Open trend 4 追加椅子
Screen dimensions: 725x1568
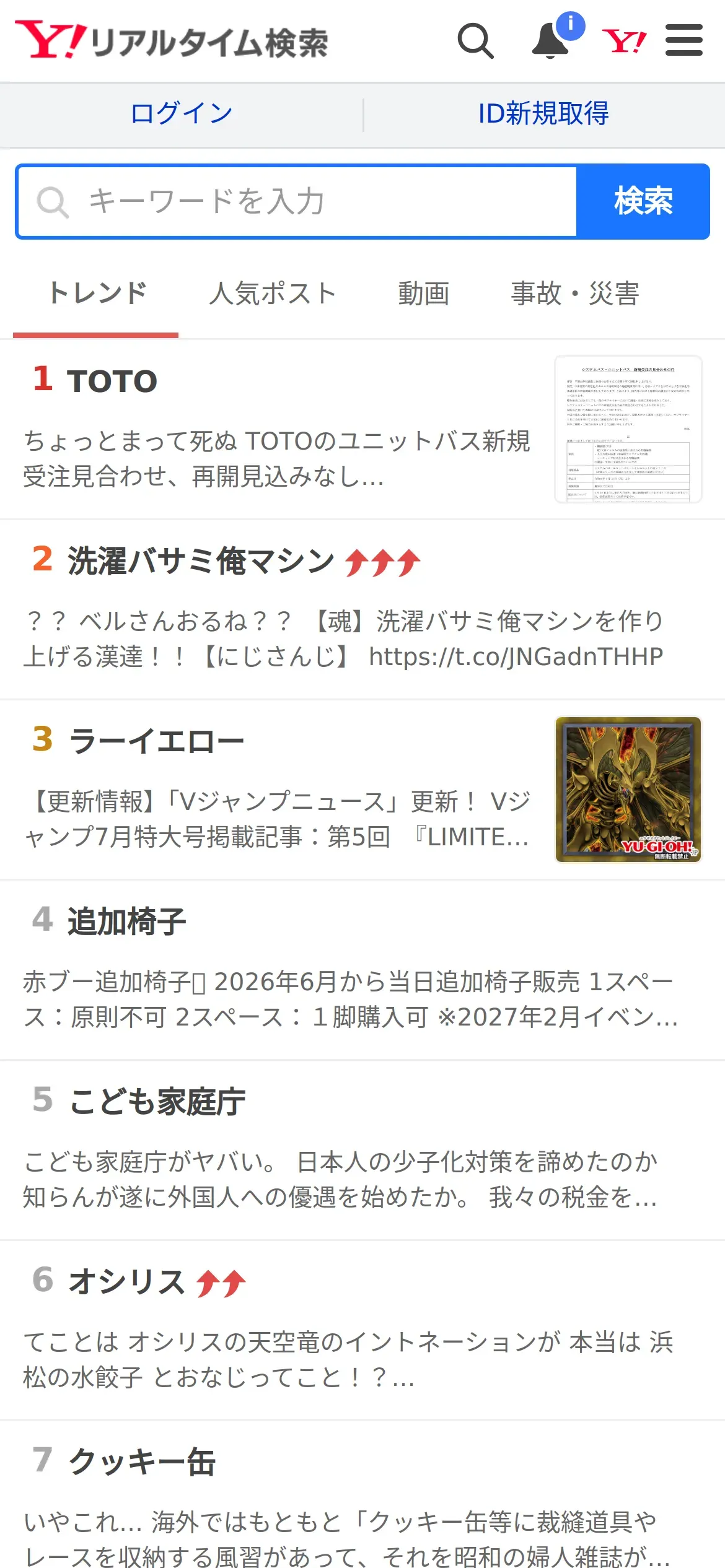362,970
